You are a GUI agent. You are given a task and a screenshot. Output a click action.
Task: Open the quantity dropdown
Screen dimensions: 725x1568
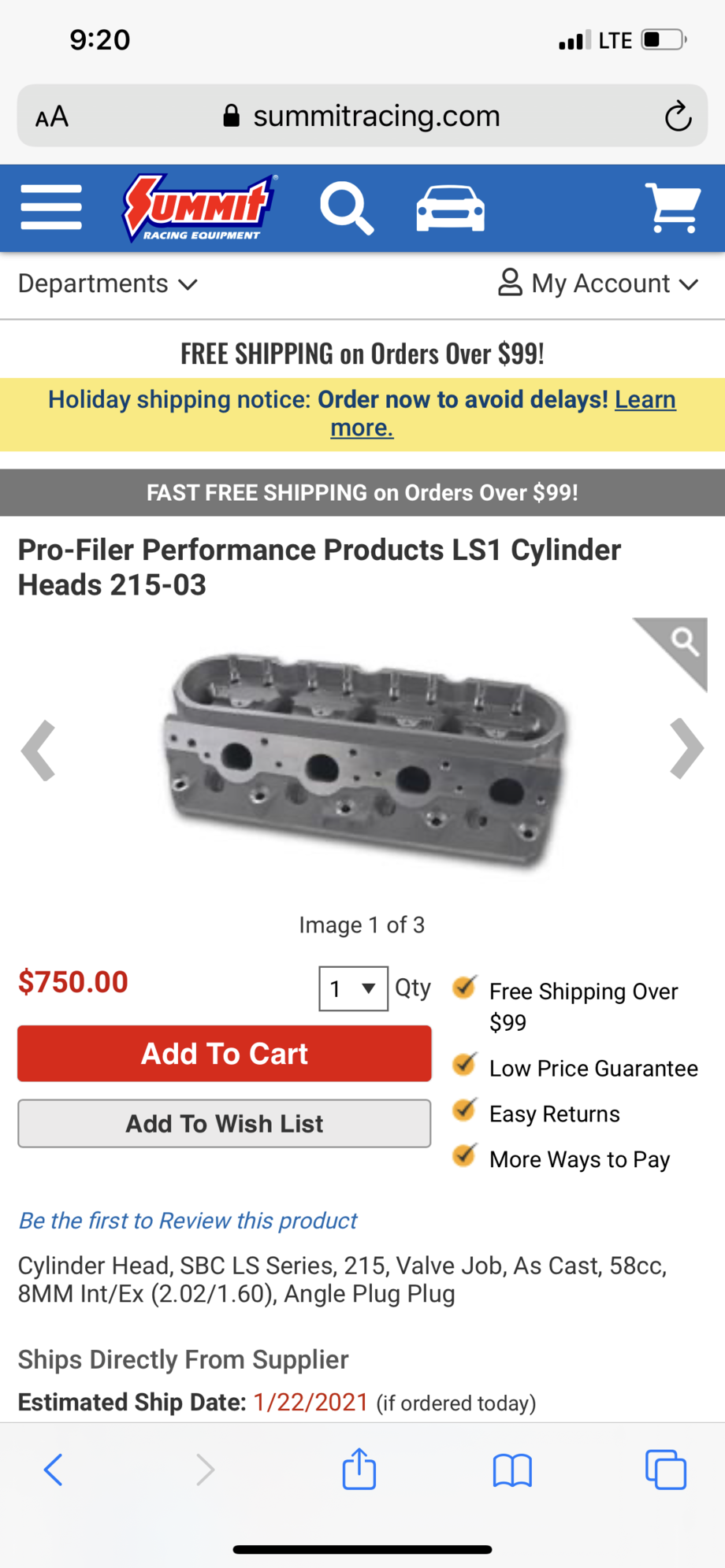click(x=352, y=988)
